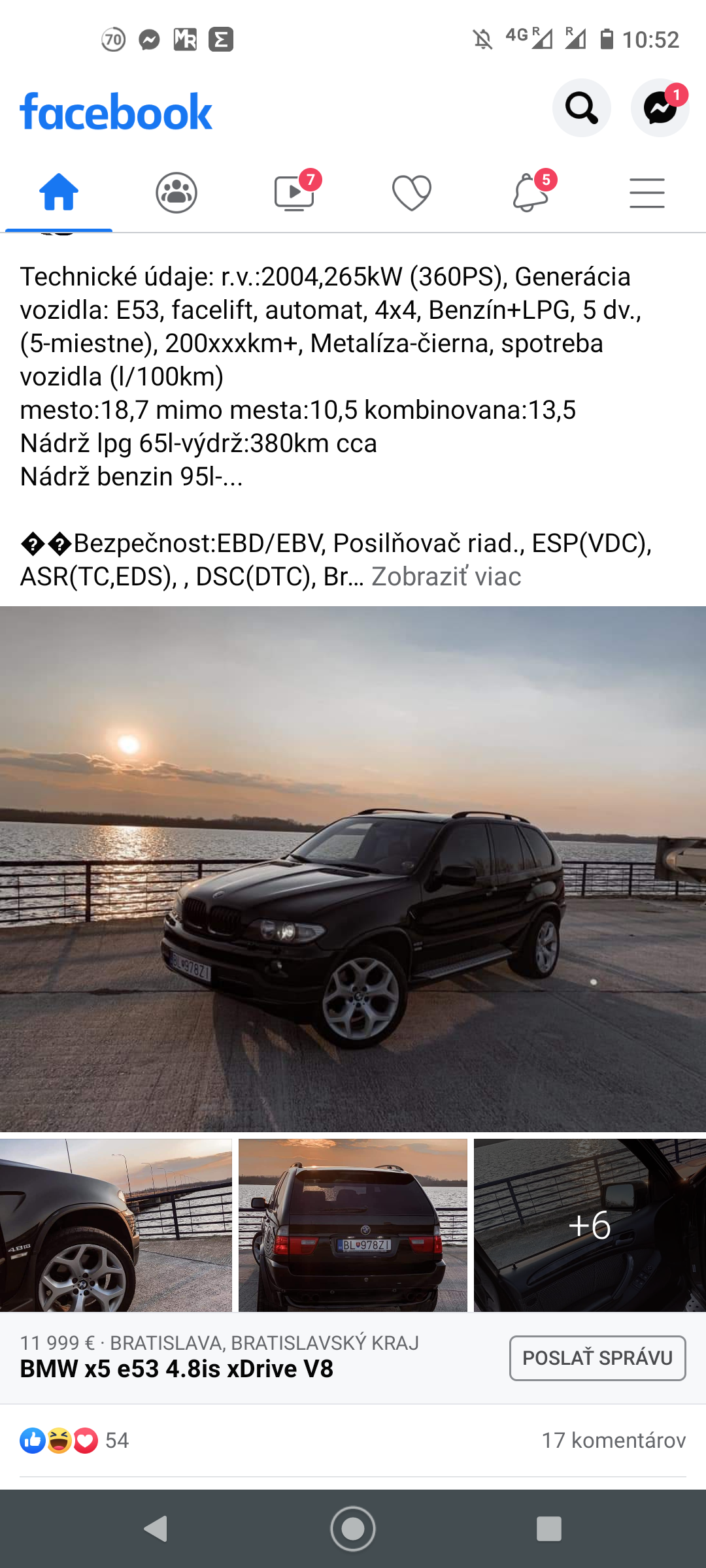Go to the system home screen

click(353, 1529)
